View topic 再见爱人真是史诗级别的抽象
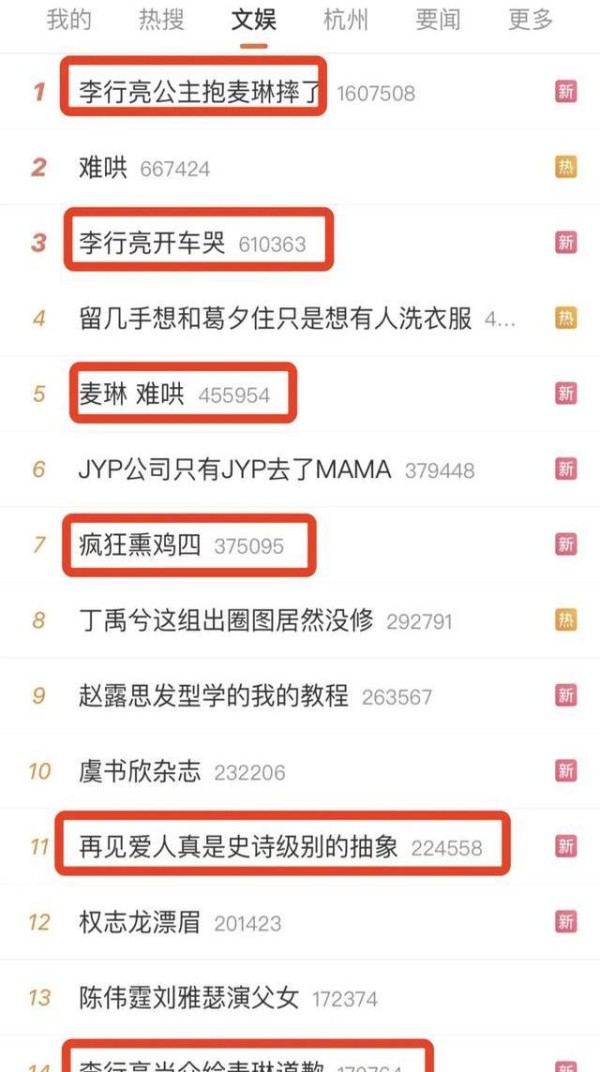 tap(238, 847)
